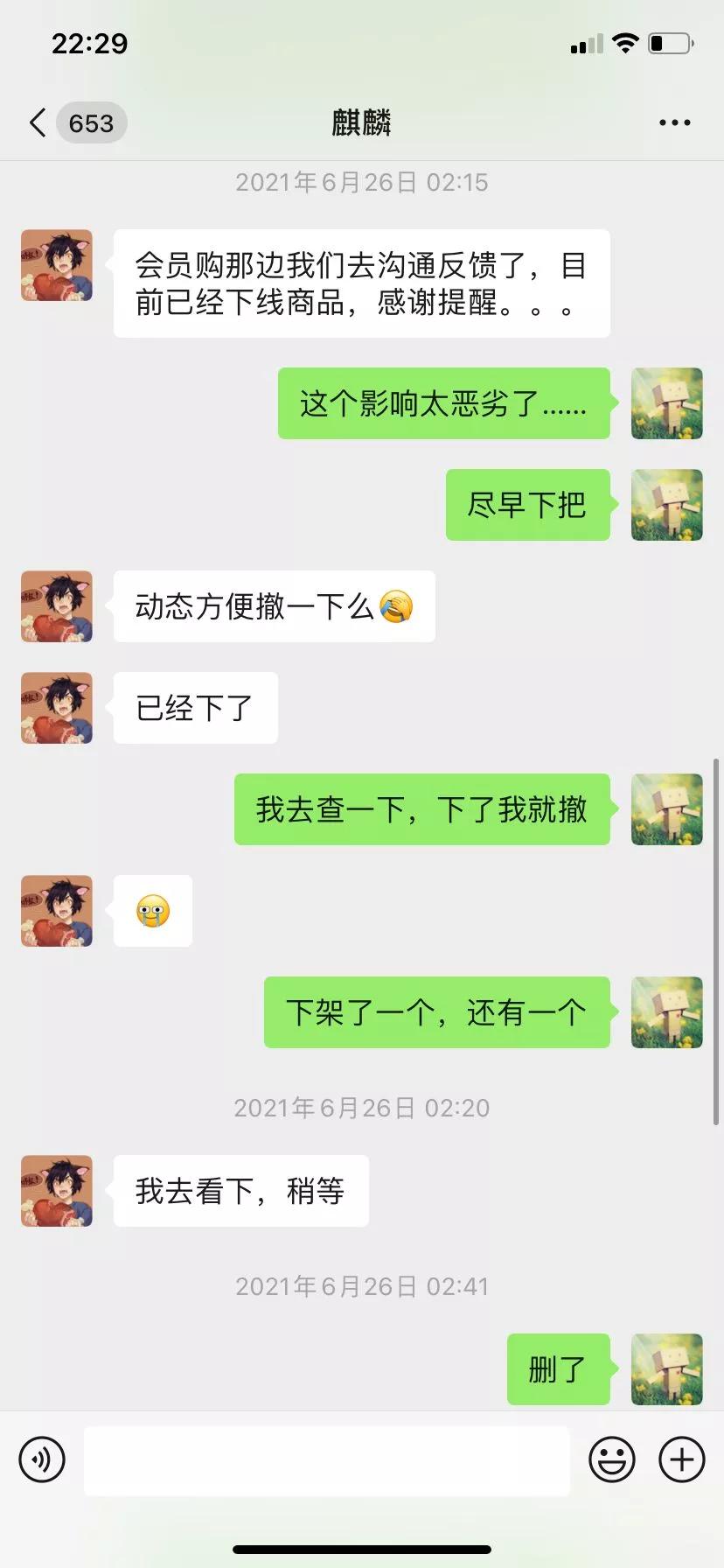Screen dimensions: 724x1568
Task: Tap the chat title 麒麟
Action: click(x=361, y=122)
